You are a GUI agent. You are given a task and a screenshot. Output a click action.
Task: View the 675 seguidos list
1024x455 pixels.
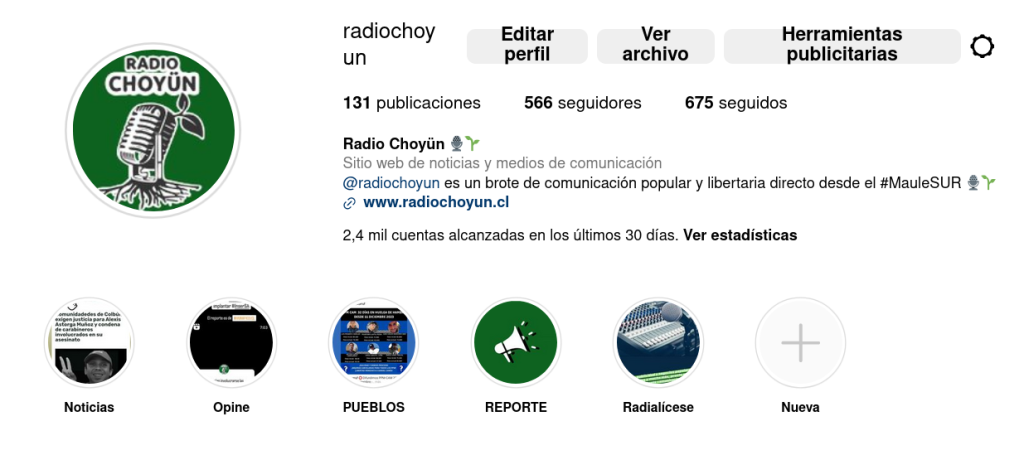735,102
